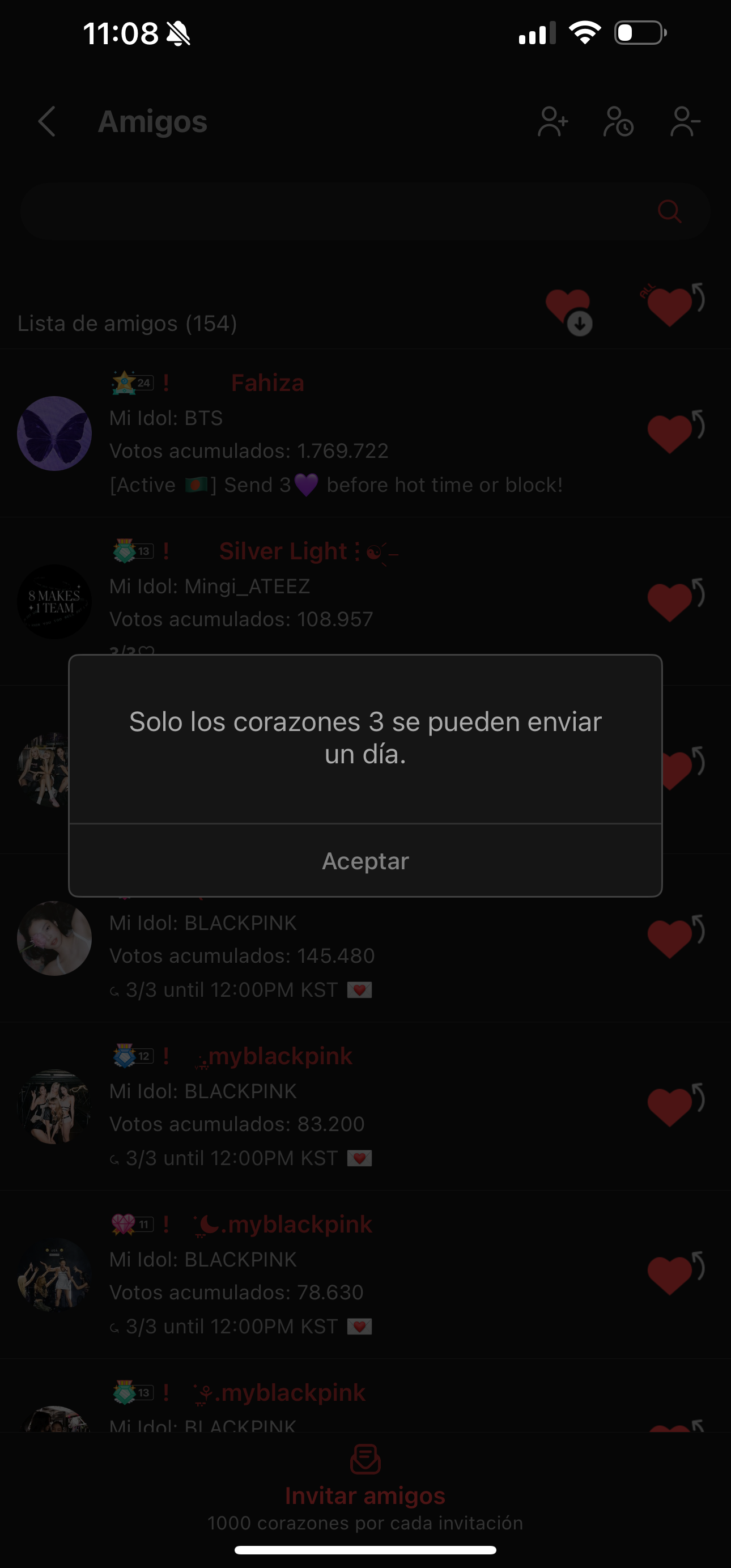Send a heart to Silver Light
This screenshot has height=1568, width=731.
[x=673, y=601]
